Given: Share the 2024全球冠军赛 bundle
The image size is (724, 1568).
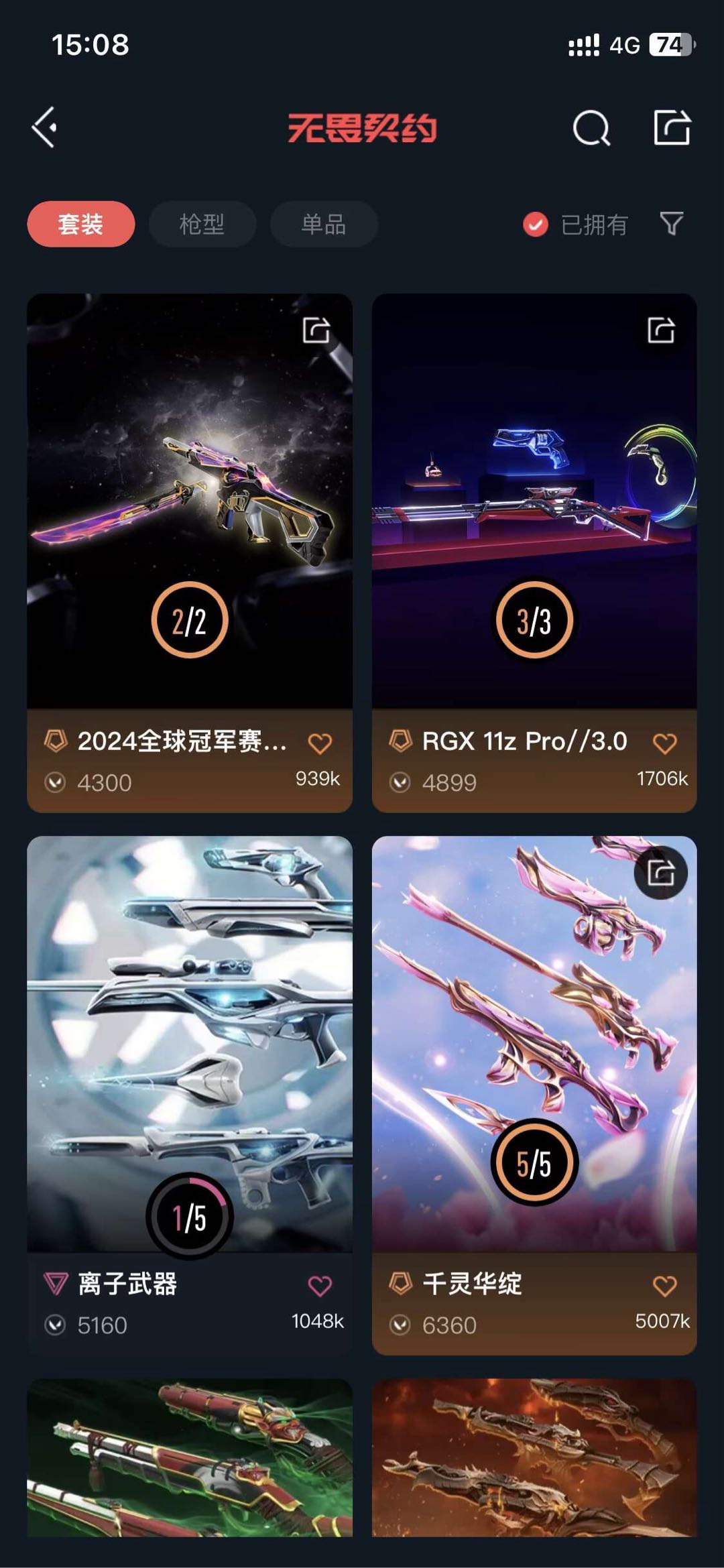Looking at the screenshot, I should [x=316, y=330].
